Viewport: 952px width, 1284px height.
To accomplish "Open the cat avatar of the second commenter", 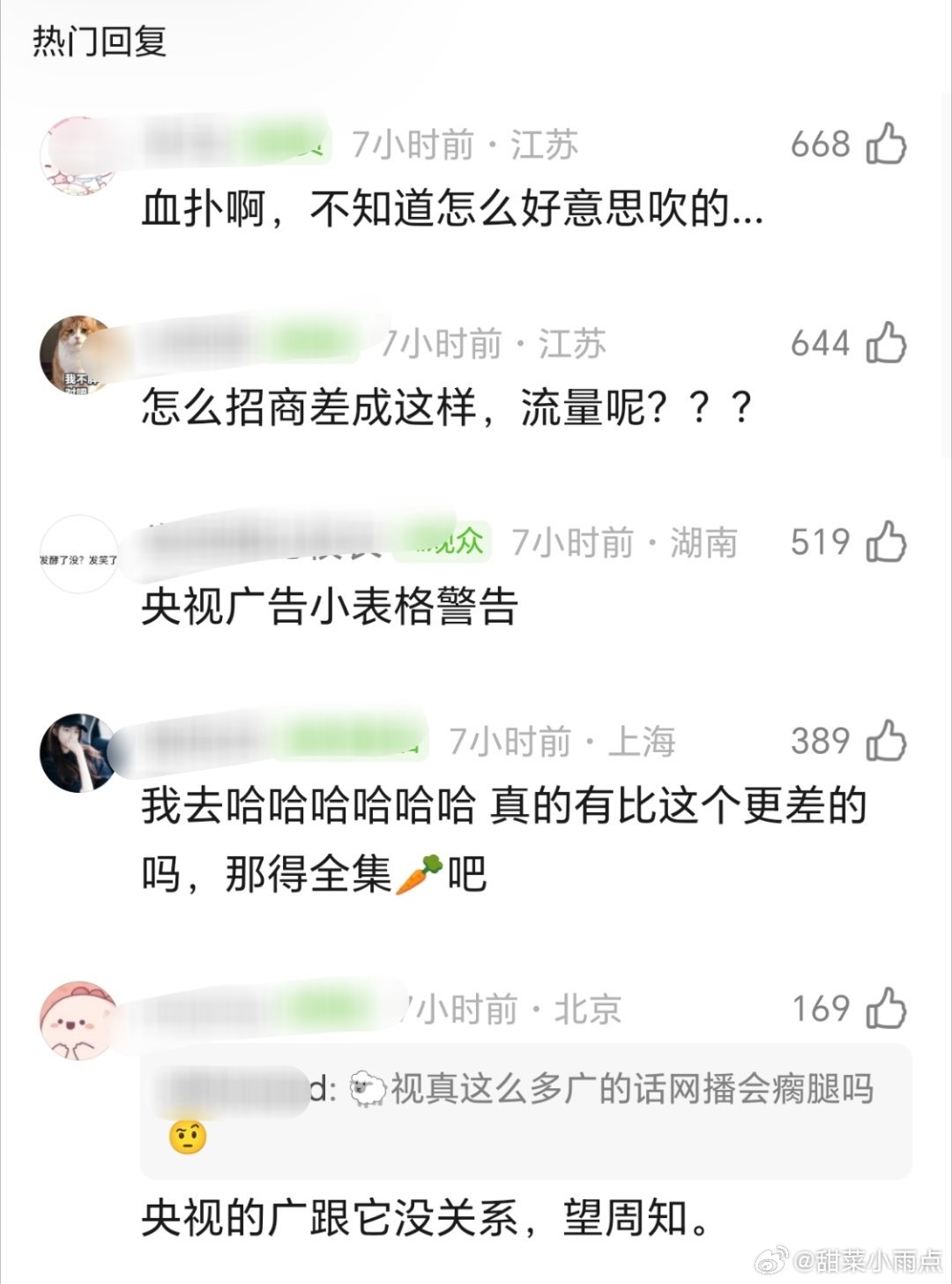I will click(x=78, y=351).
